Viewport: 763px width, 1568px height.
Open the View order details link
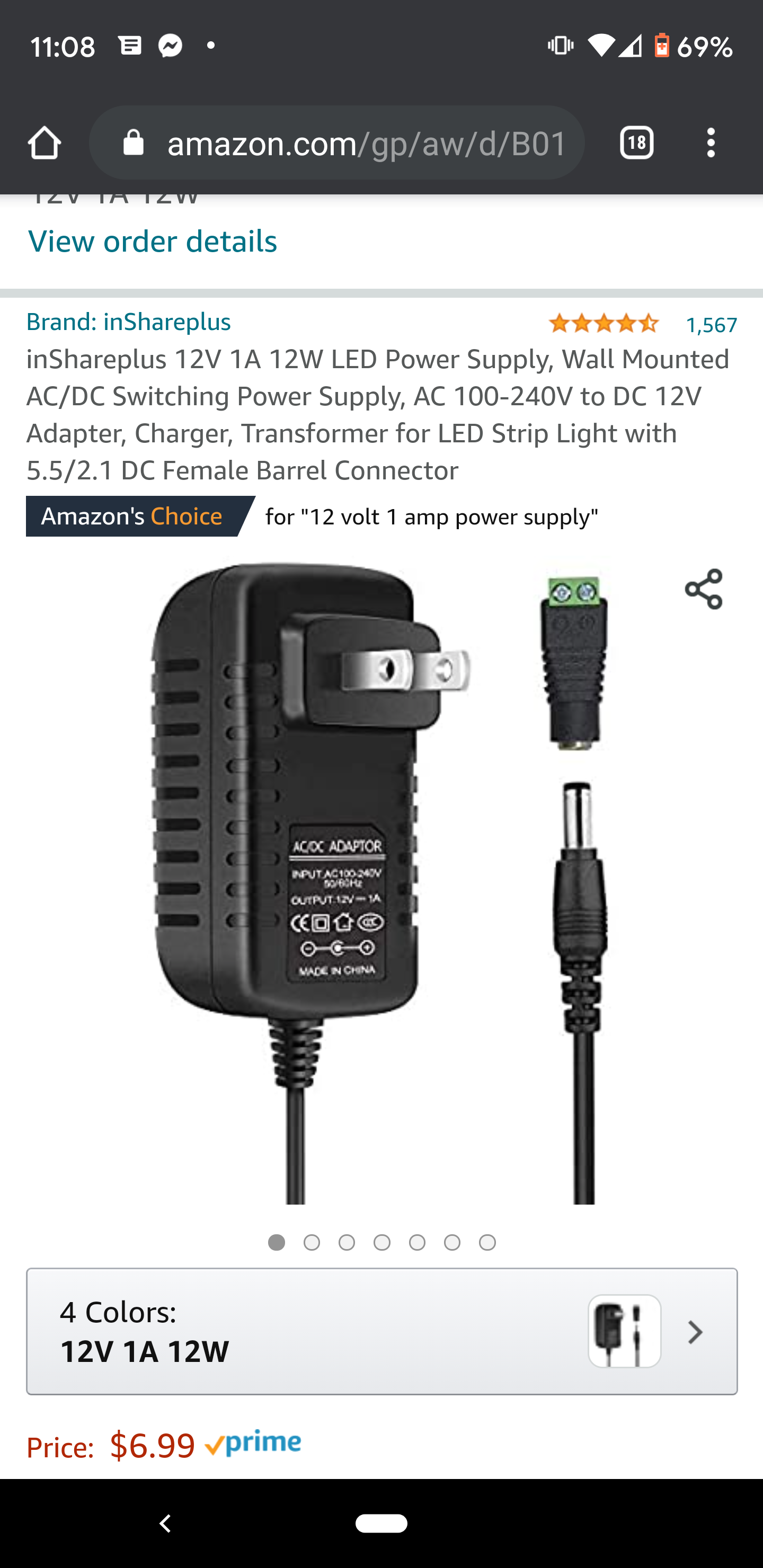coord(152,241)
